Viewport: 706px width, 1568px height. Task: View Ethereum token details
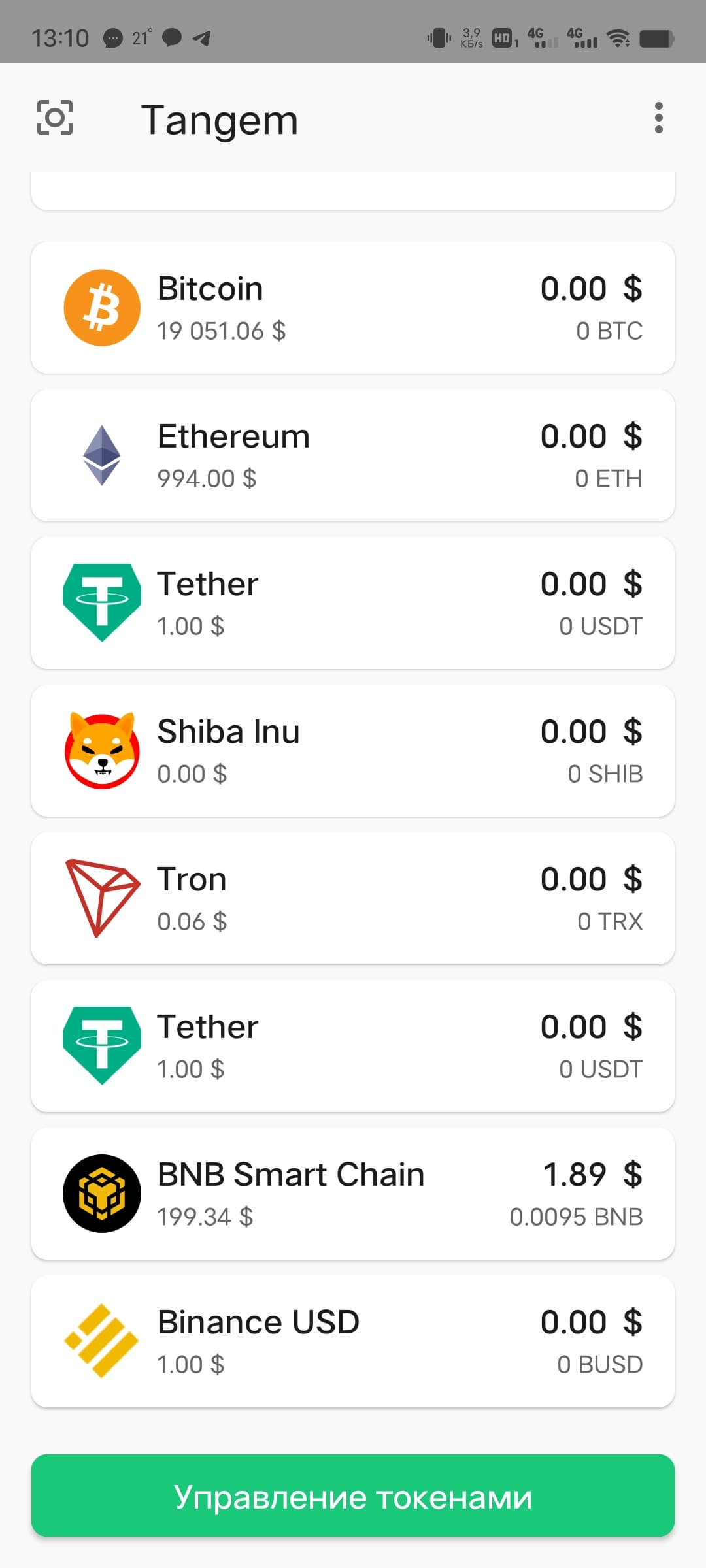[353, 455]
